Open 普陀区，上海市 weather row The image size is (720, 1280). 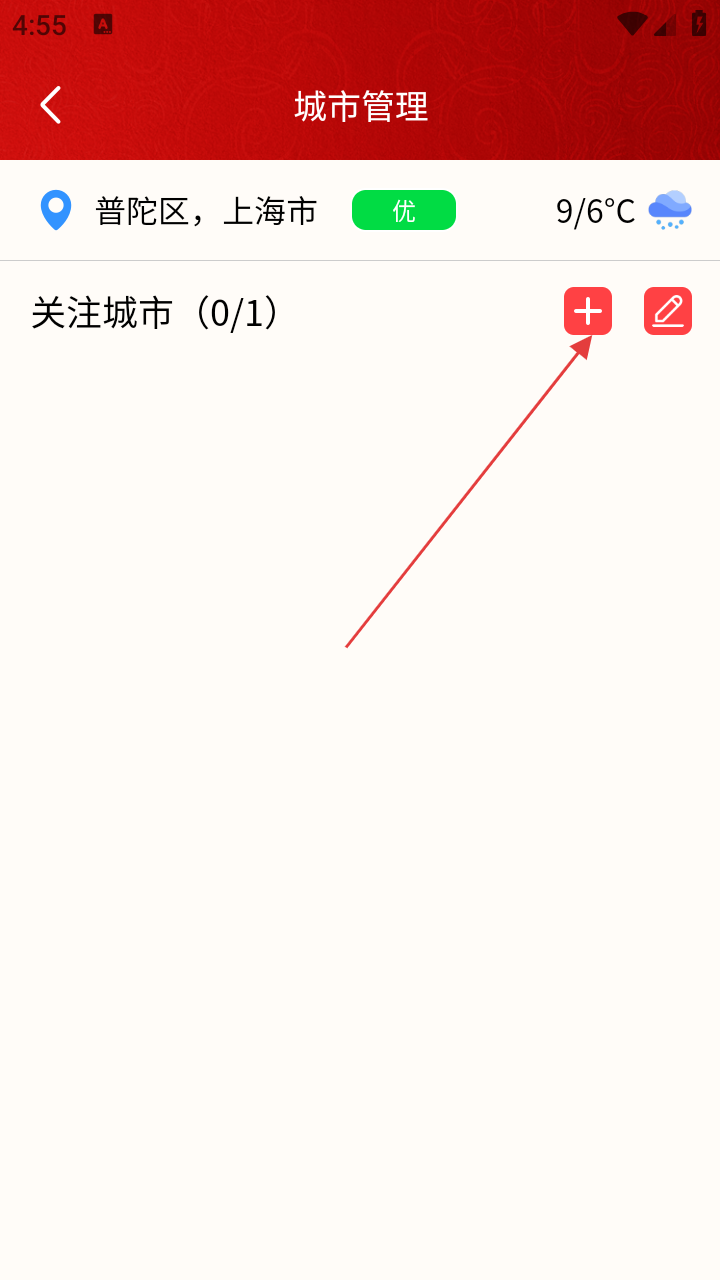[360, 210]
